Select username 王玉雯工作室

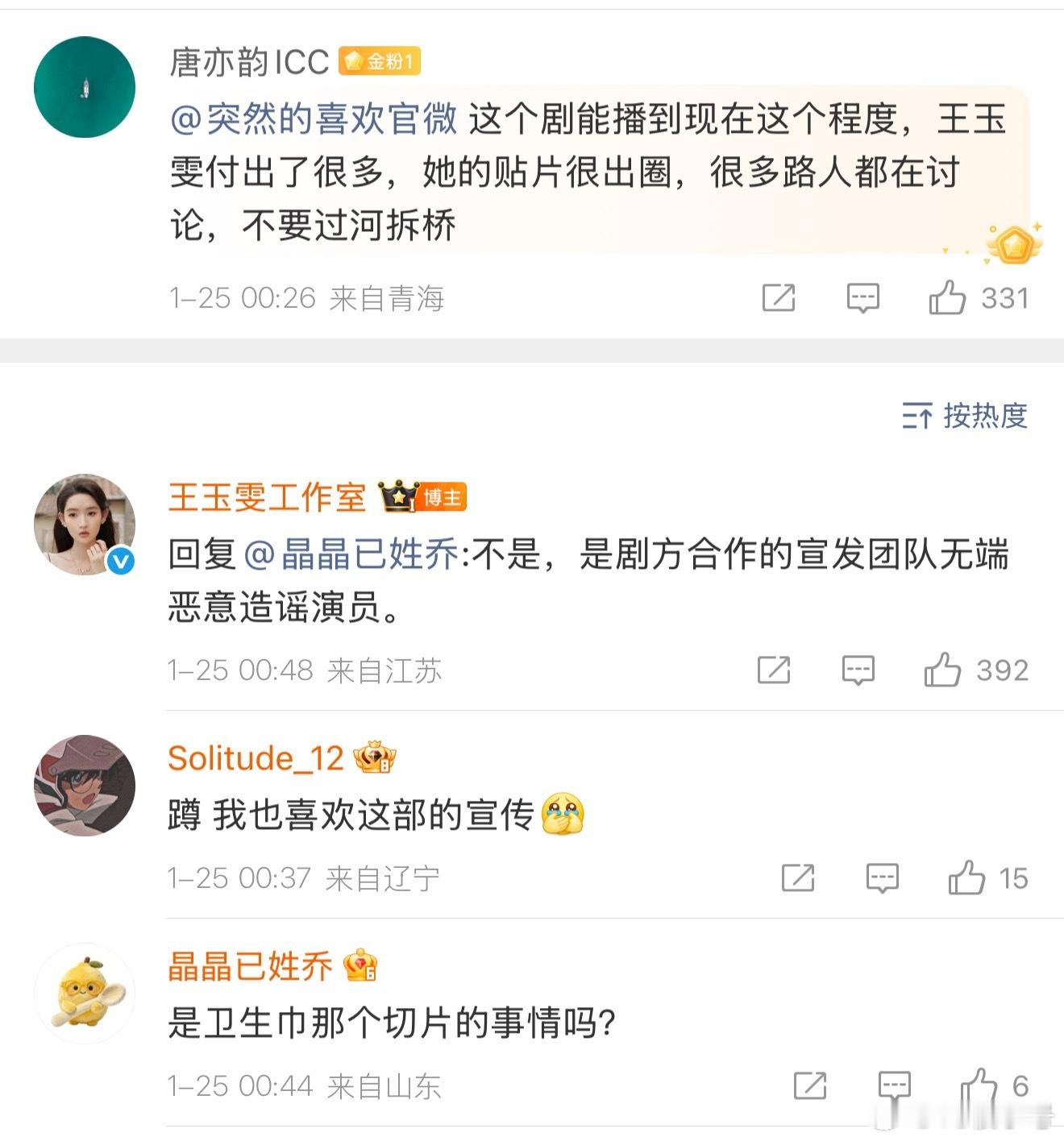(x=266, y=496)
